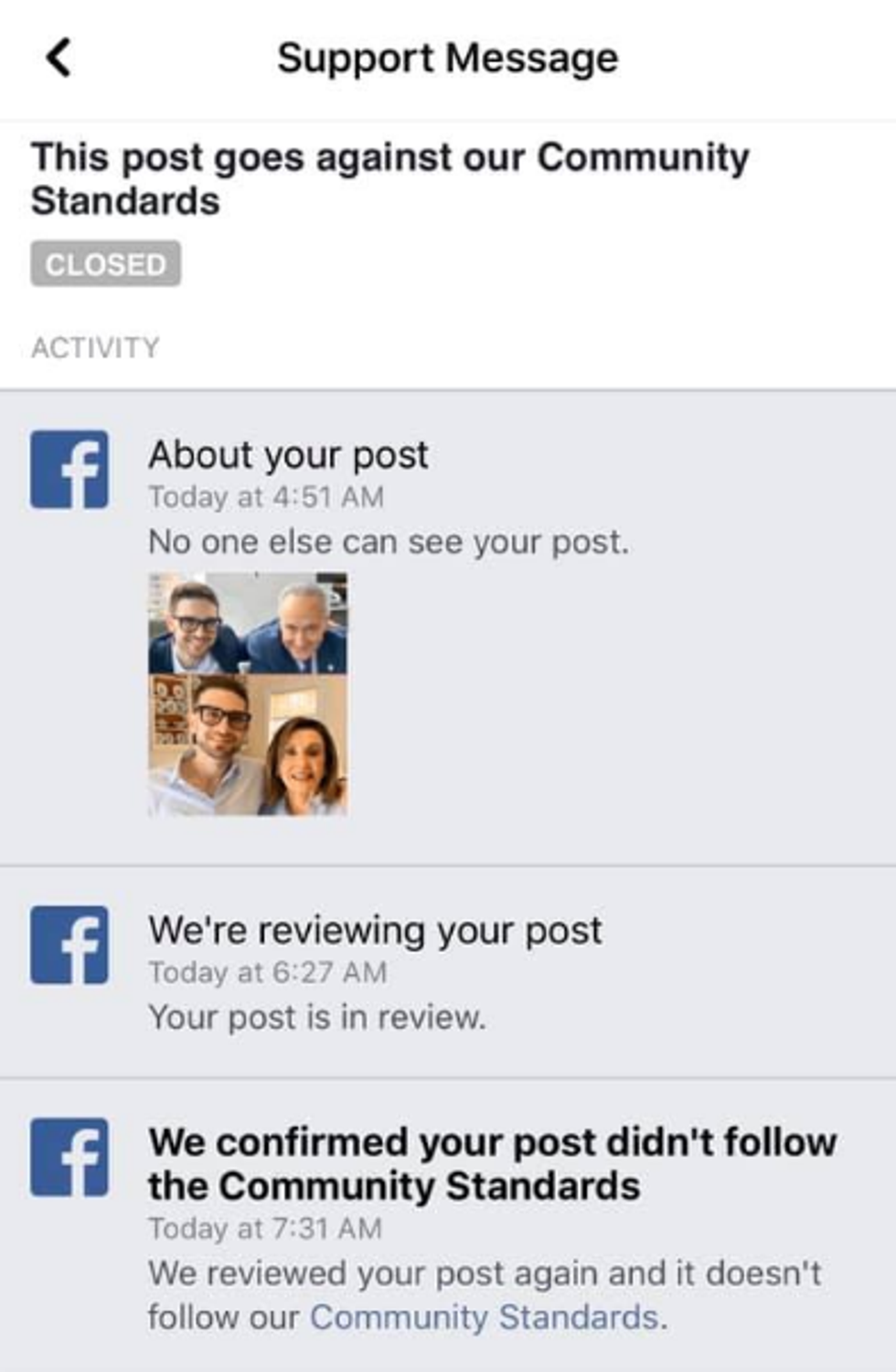The image size is (896, 1372).
Task: Open the Community Standards link
Action: (x=484, y=1317)
